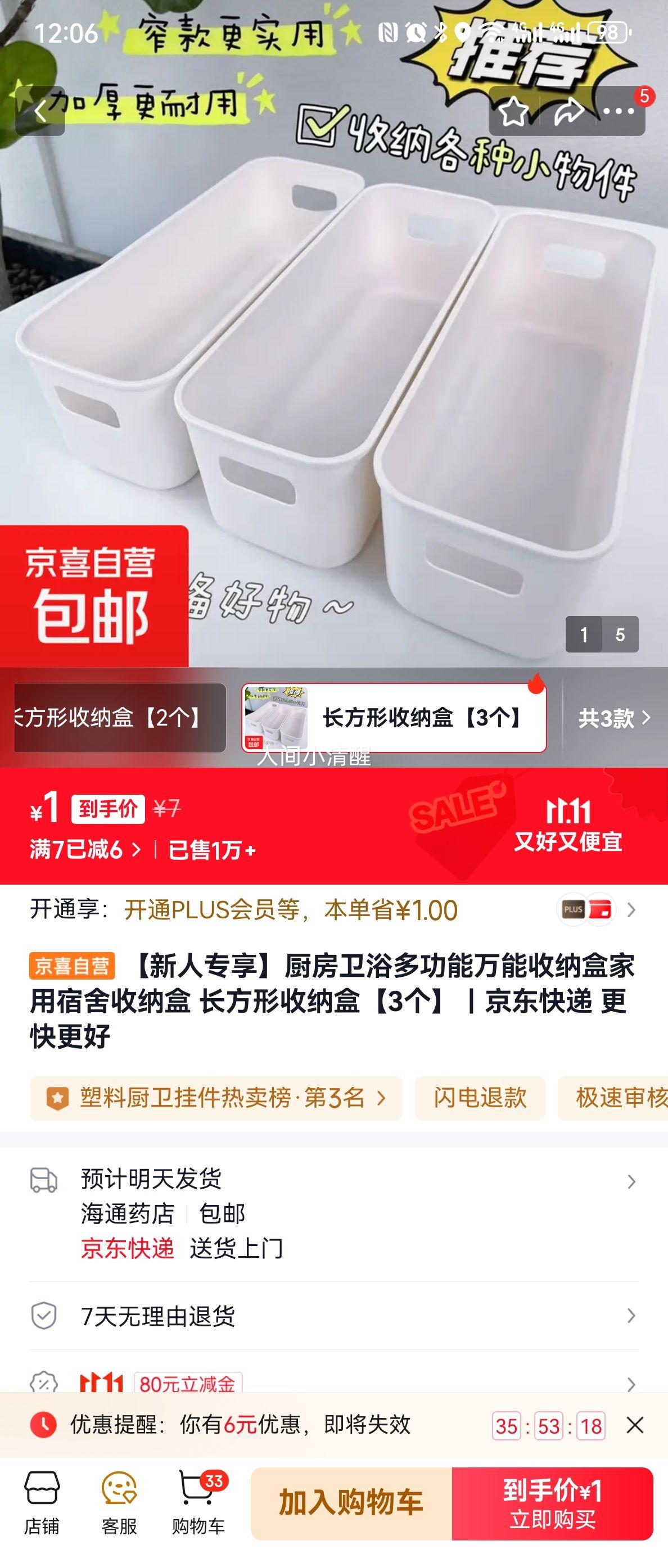This screenshot has width=668, height=1568.
Task: View the 7天无理由退货 return policy
Action: tap(332, 1316)
